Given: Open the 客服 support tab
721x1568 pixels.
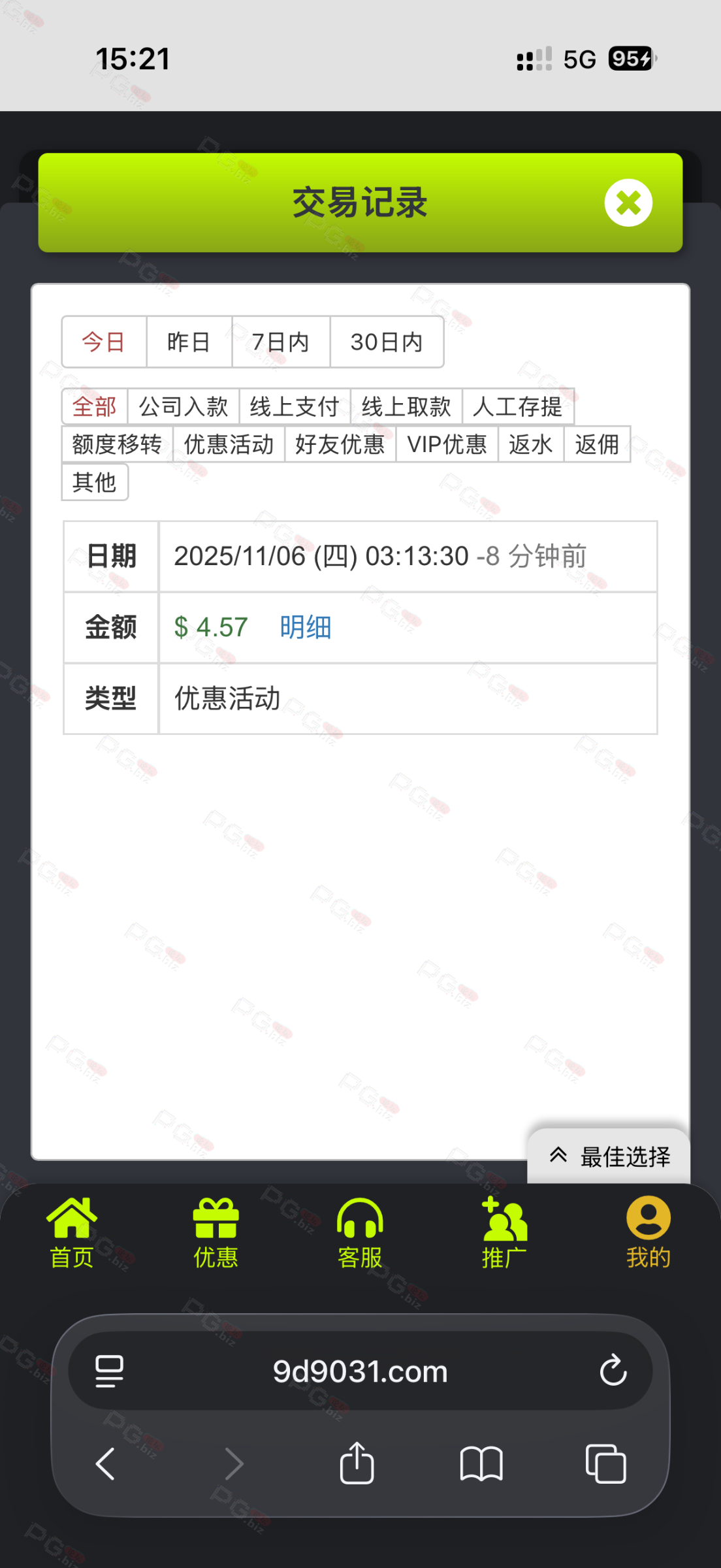Looking at the screenshot, I should click(x=360, y=1233).
